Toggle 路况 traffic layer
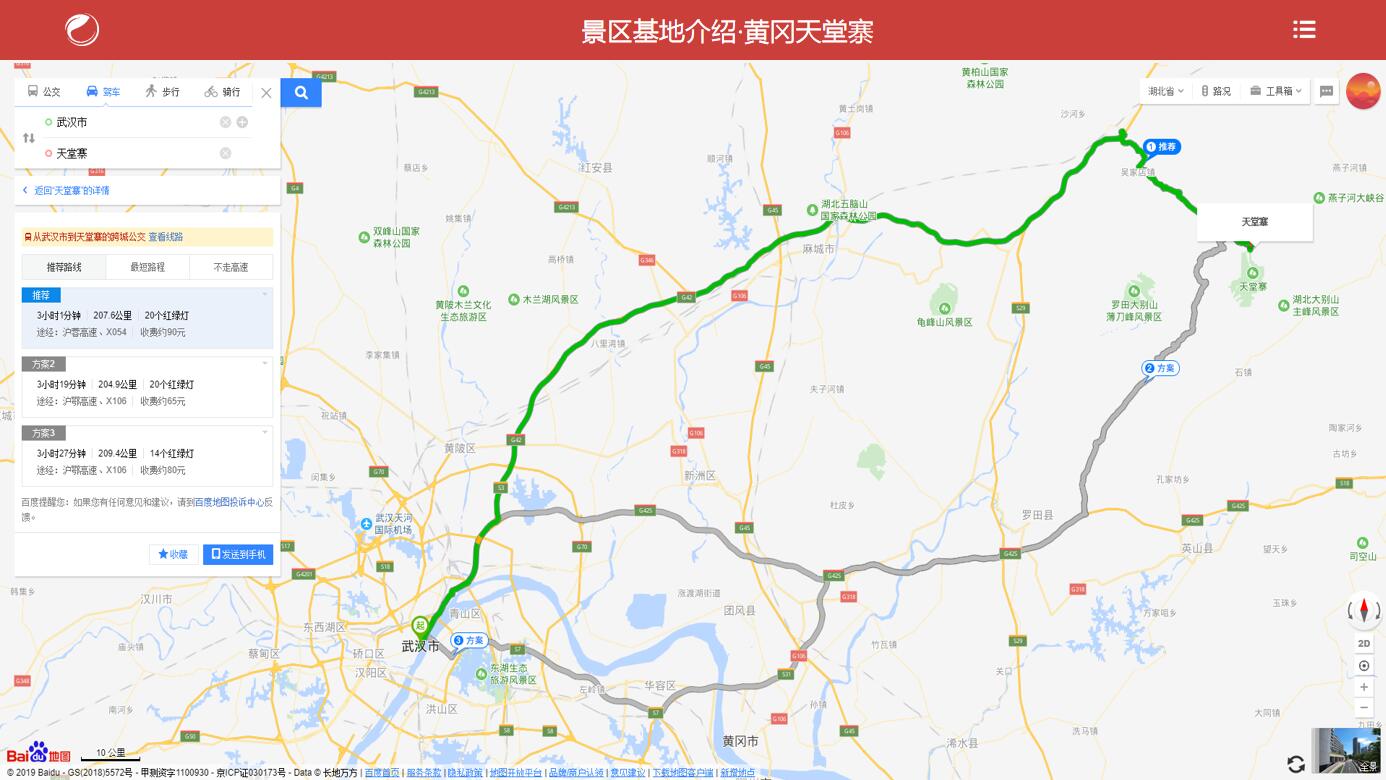The width and height of the screenshot is (1386, 780). [x=1216, y=91]
